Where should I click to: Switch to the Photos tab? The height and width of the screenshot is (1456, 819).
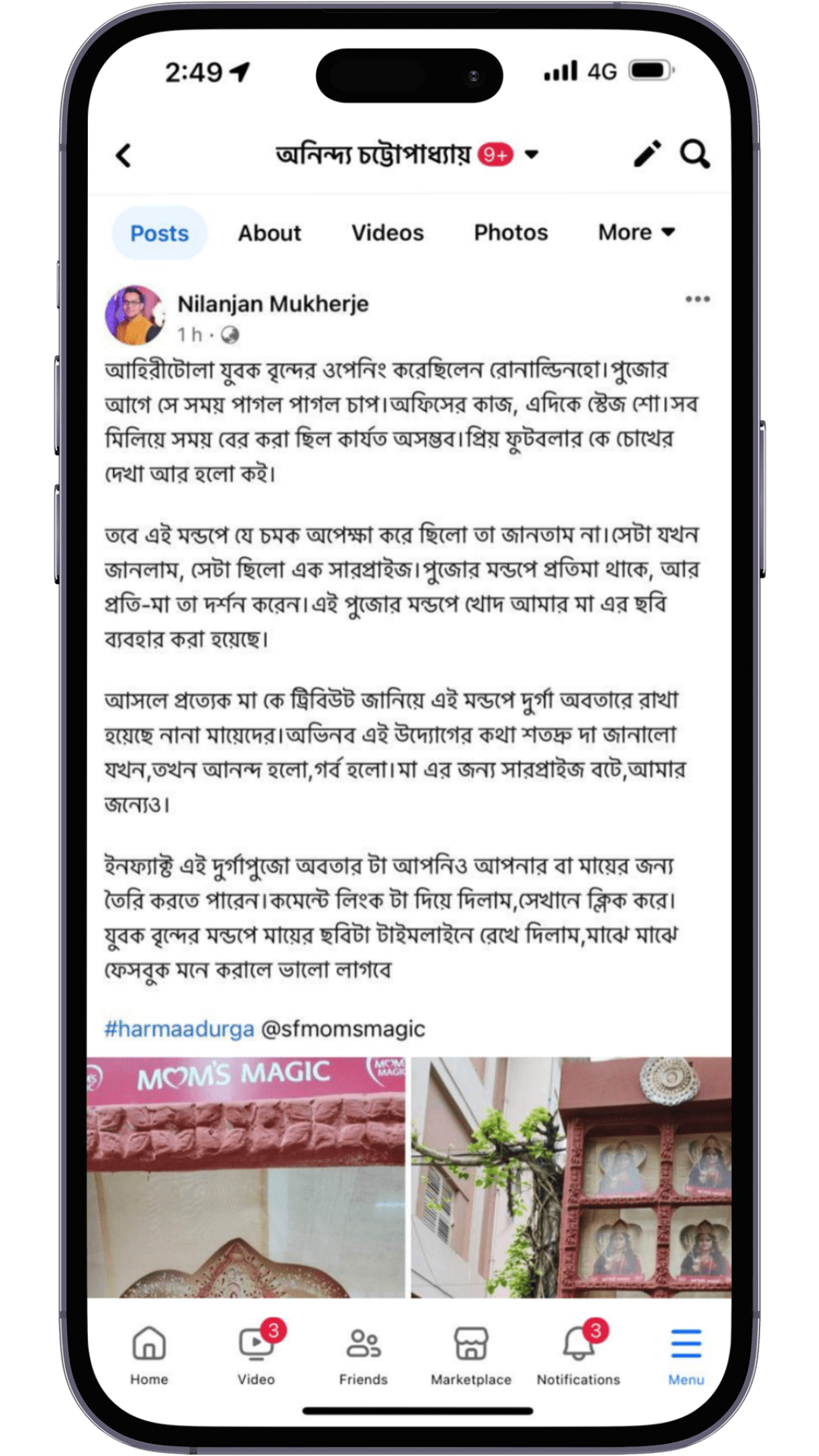[510, 233]
